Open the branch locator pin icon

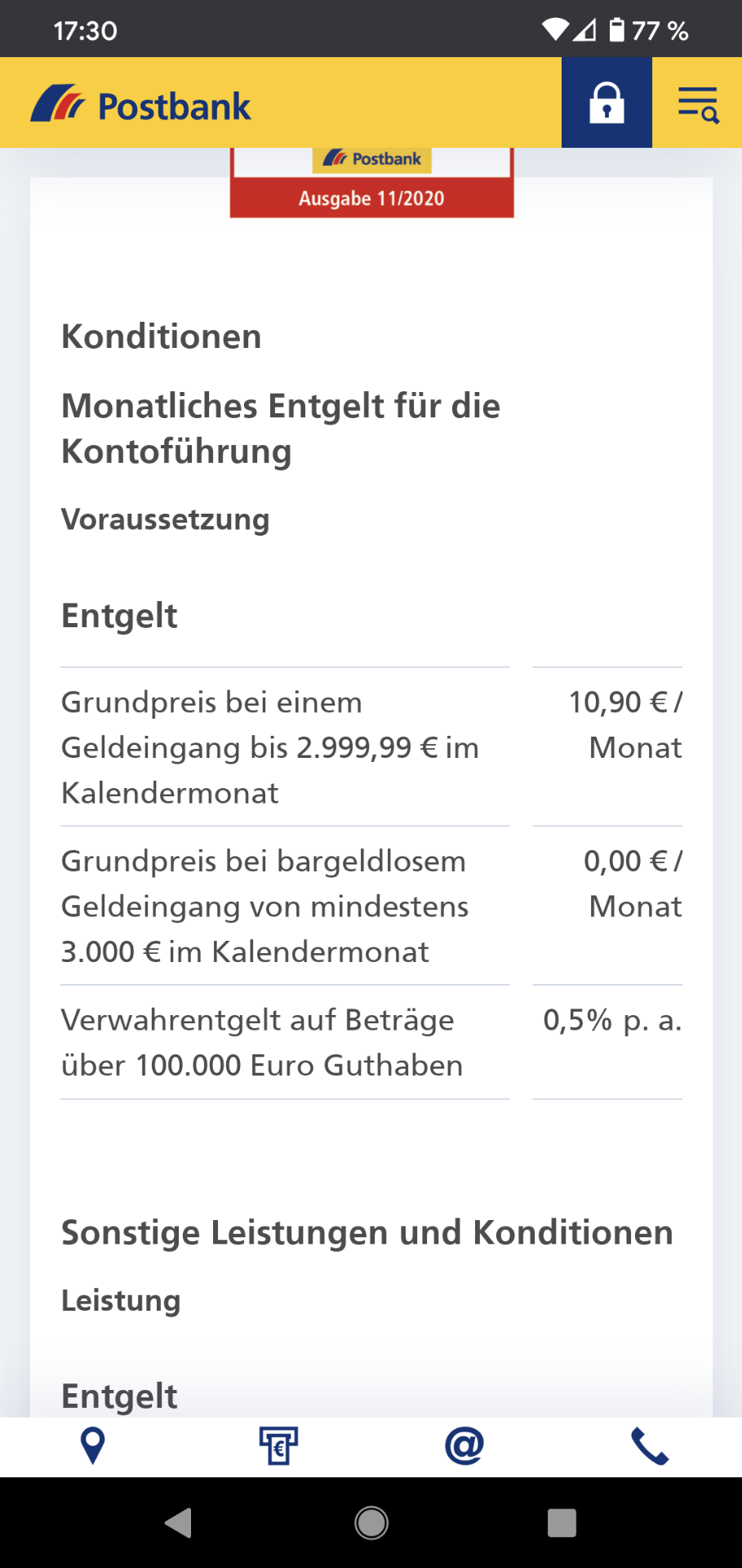93,1445
